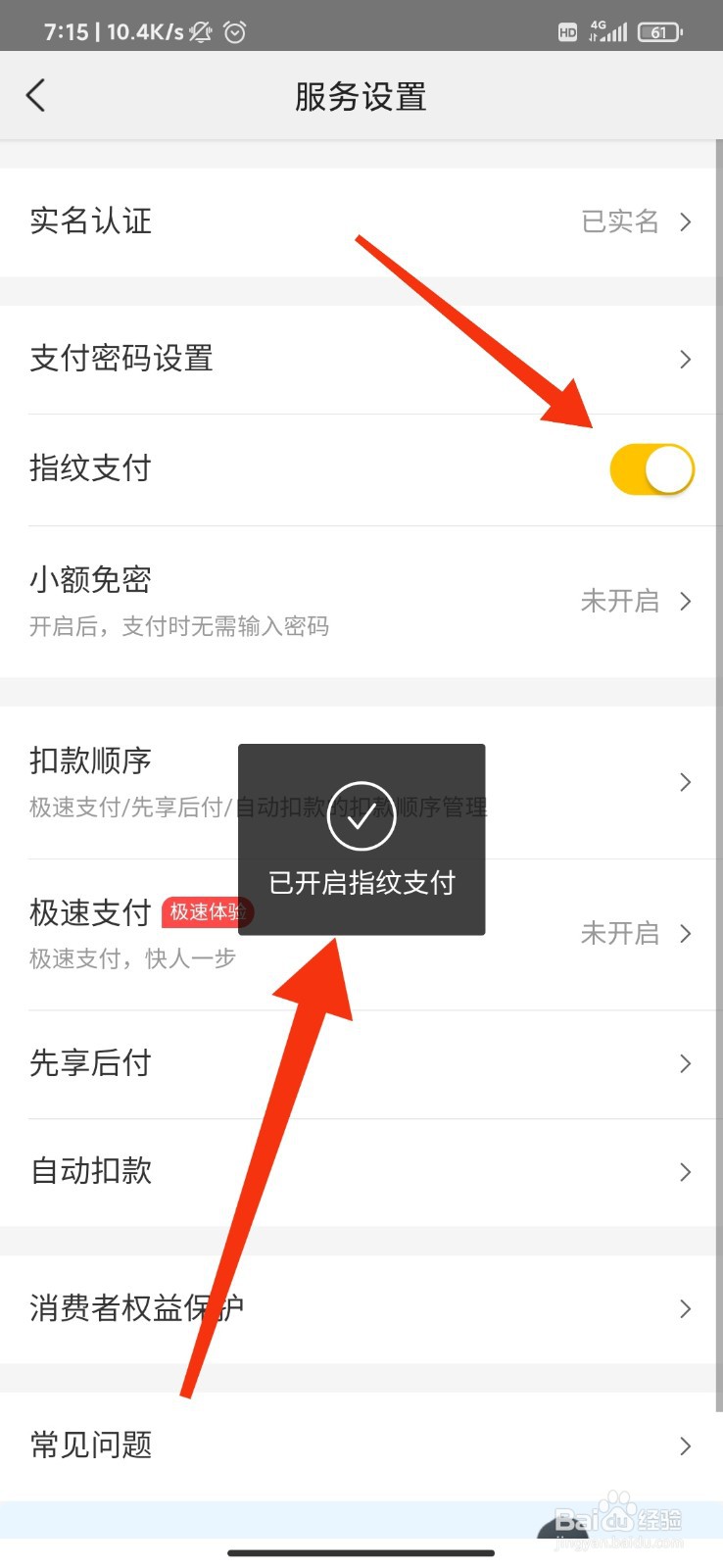This screenshot has width=723, height=1568.
Task: Tap the battery indicator showing 61
Action: (659, 31)
